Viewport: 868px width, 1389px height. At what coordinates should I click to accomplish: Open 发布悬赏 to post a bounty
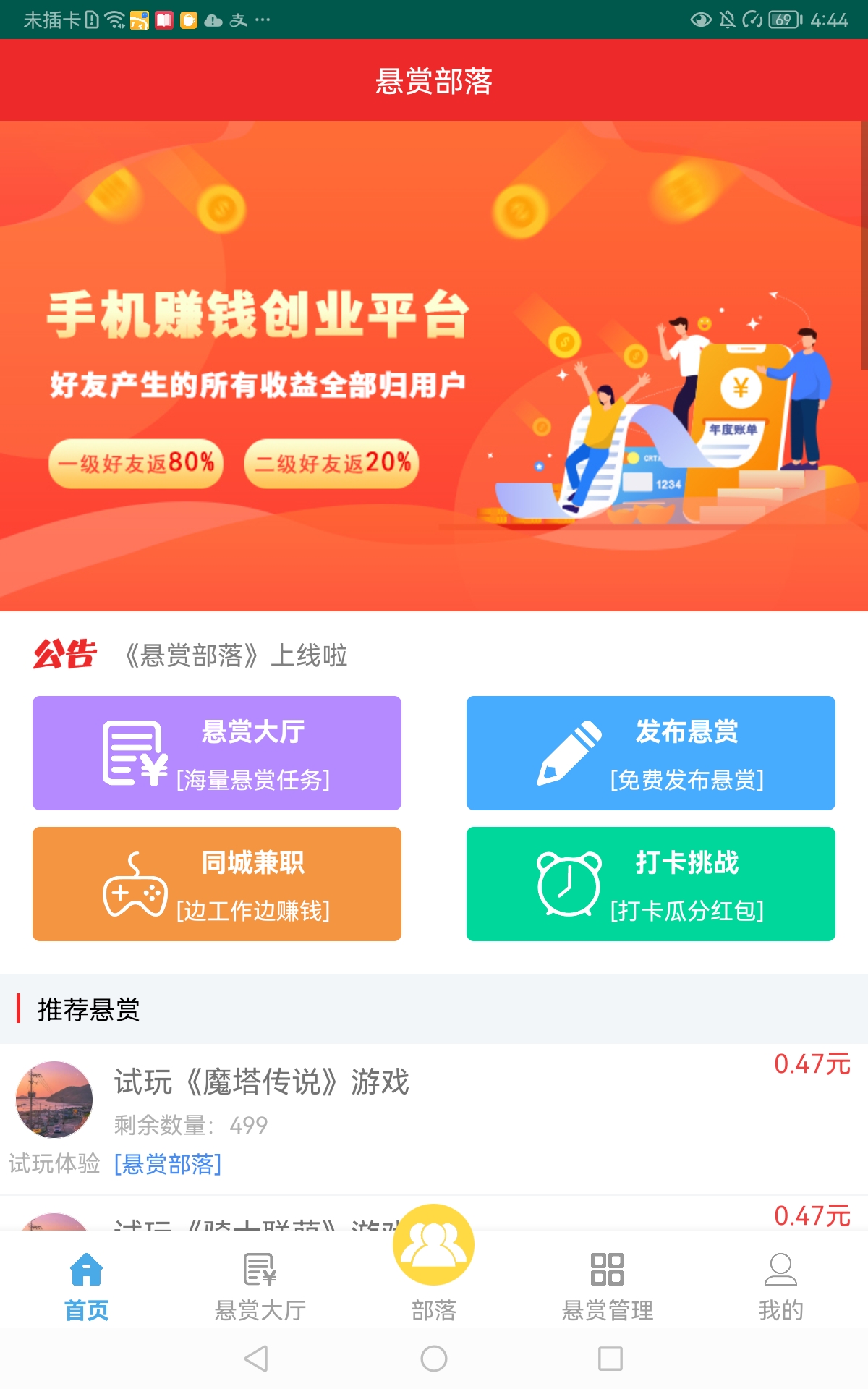click(651, 753)
